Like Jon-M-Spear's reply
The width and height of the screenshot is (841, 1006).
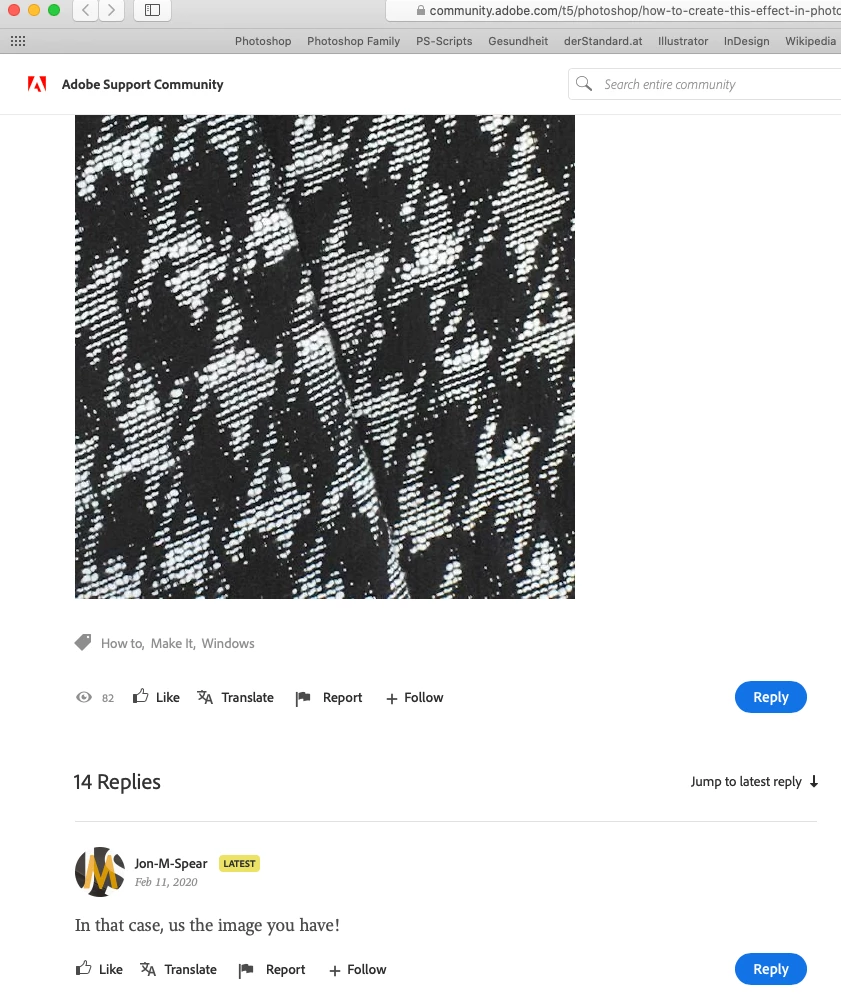coord(100,969)
